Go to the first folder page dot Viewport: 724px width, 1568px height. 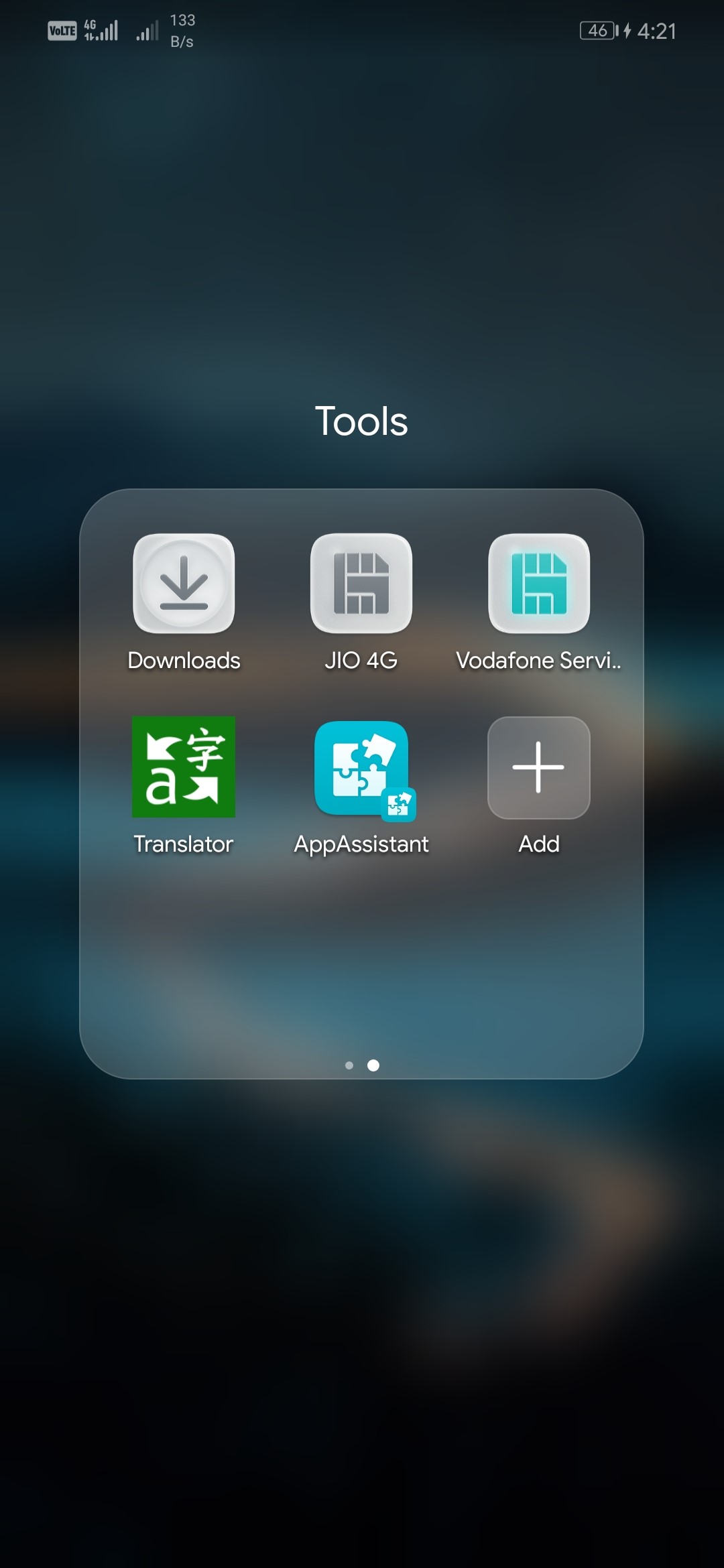pyautogui.click(x=349, y=1065)
